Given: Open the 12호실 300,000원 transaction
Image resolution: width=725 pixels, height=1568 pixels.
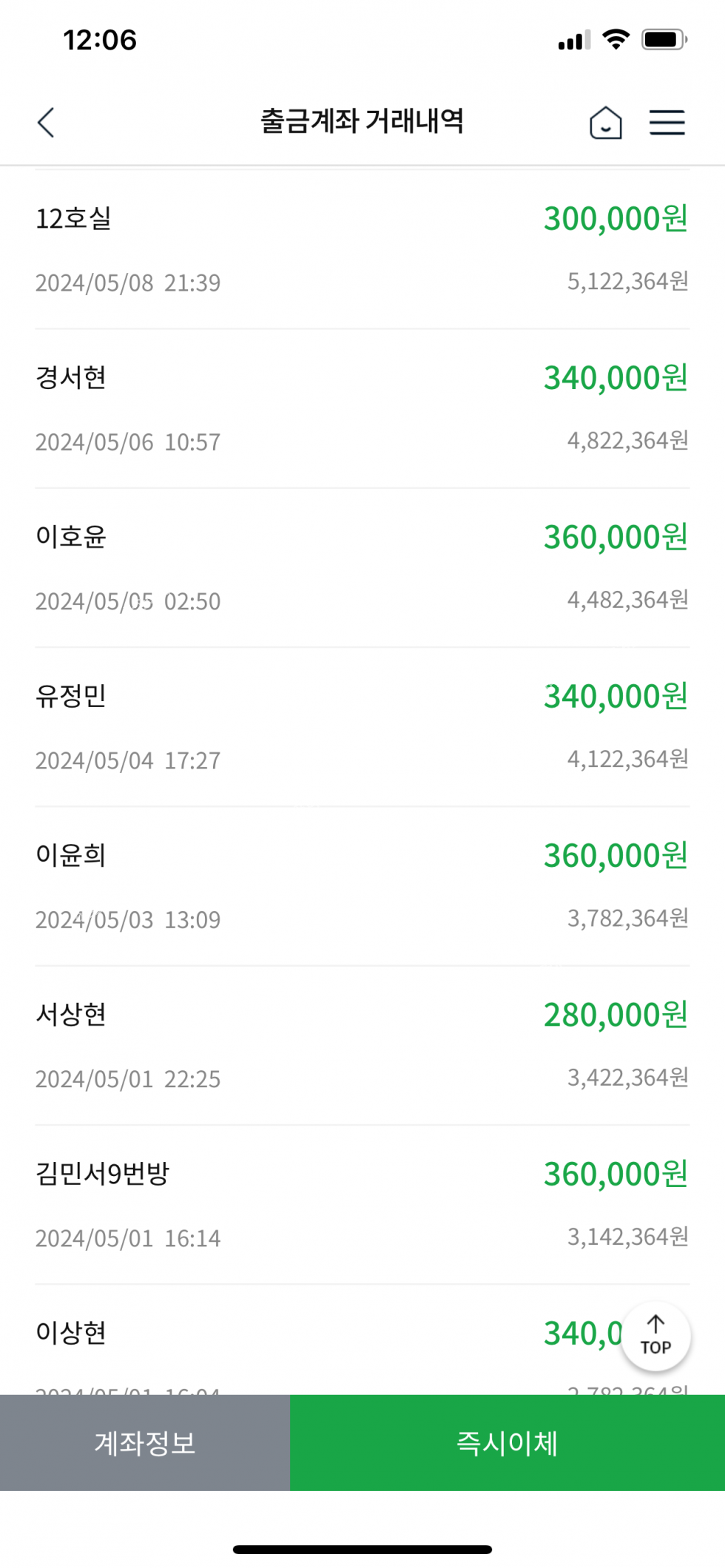Looking at the screenshot, I should 362,249.
